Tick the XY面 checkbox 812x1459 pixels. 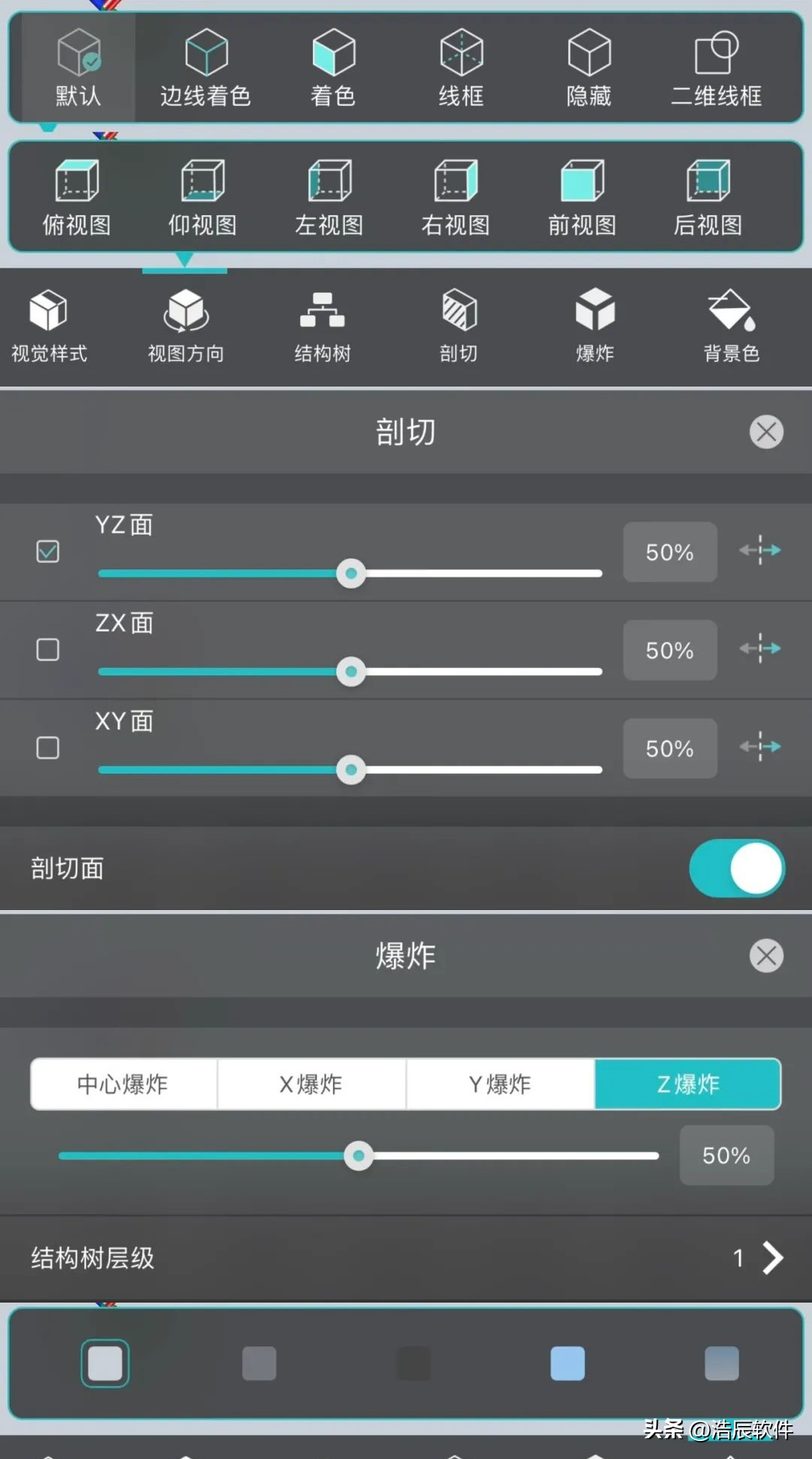[48, 748]
